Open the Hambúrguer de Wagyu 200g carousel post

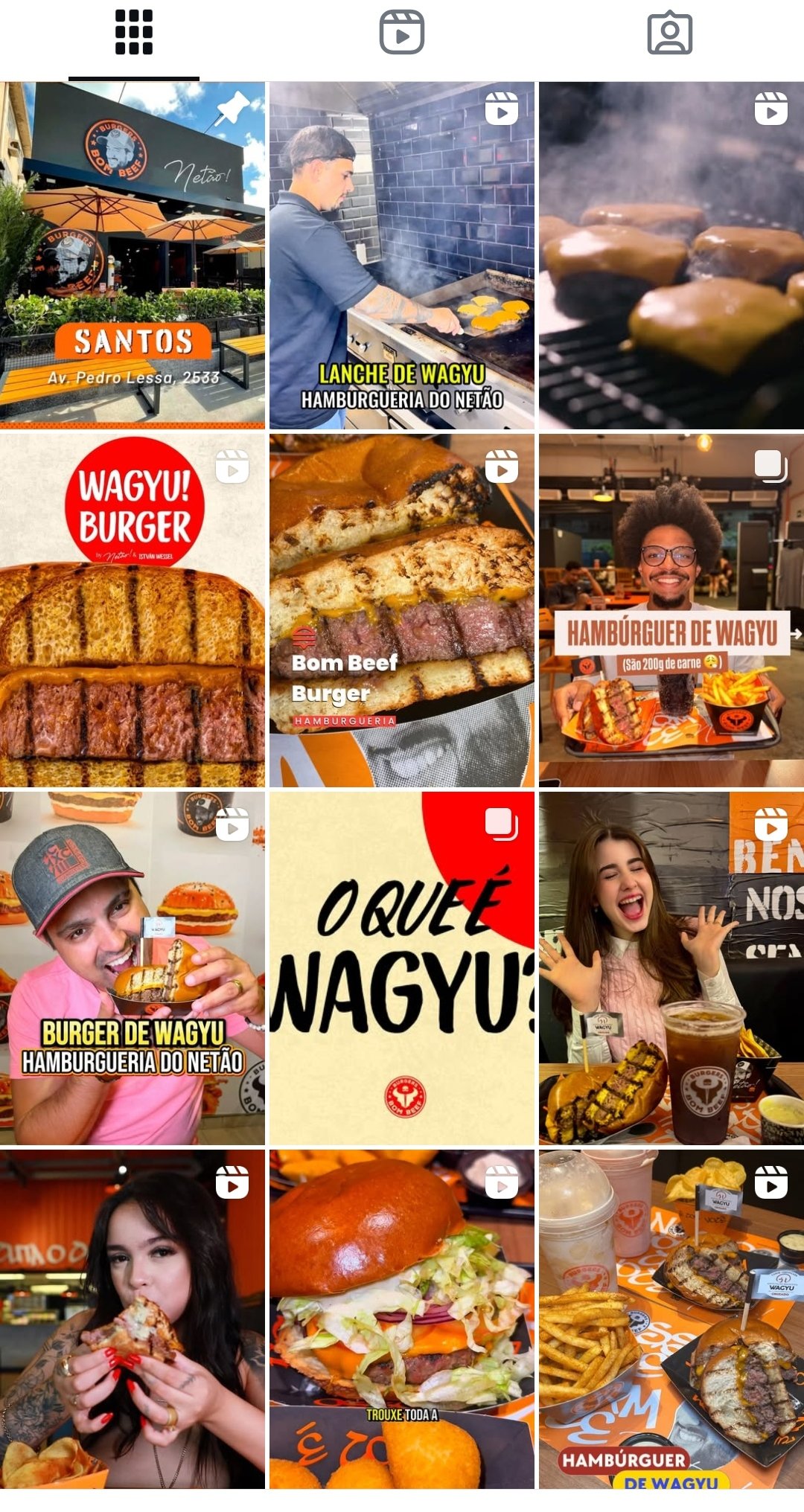point(671,611)
